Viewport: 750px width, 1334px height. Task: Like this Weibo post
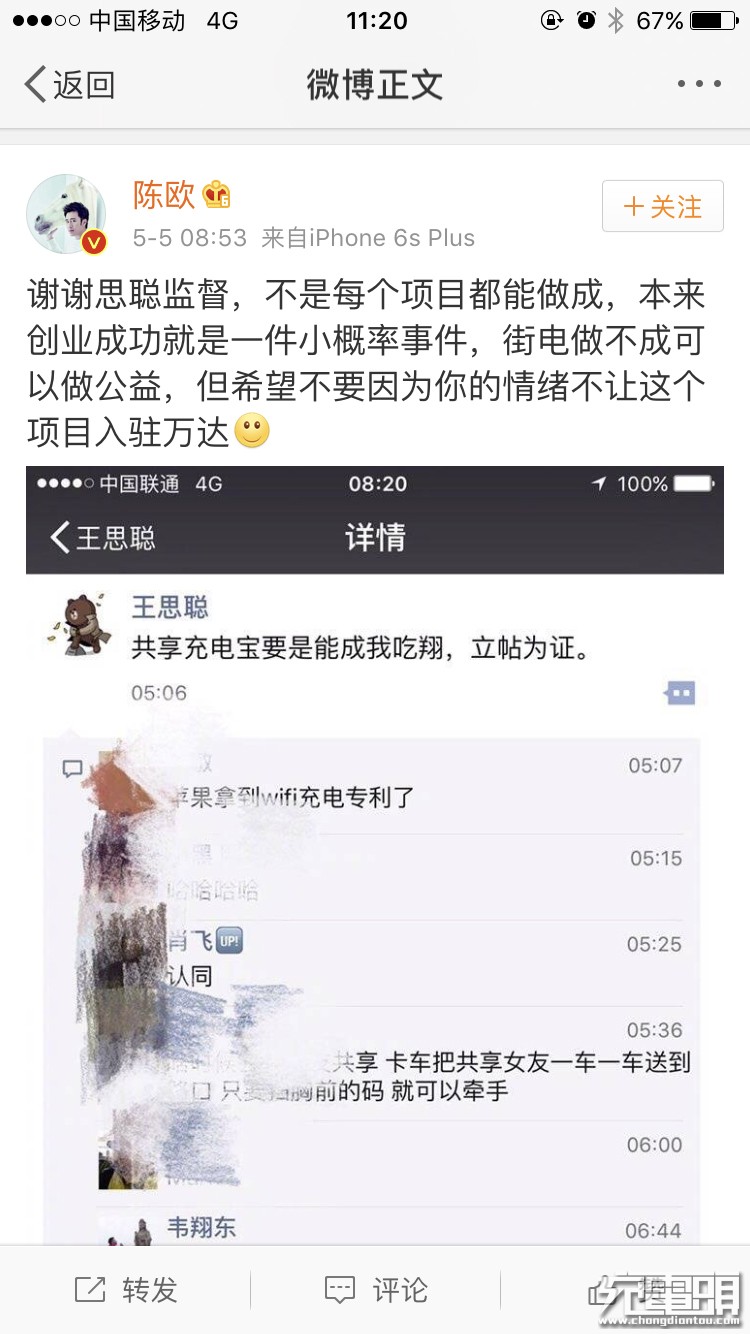click(625, 1290)
